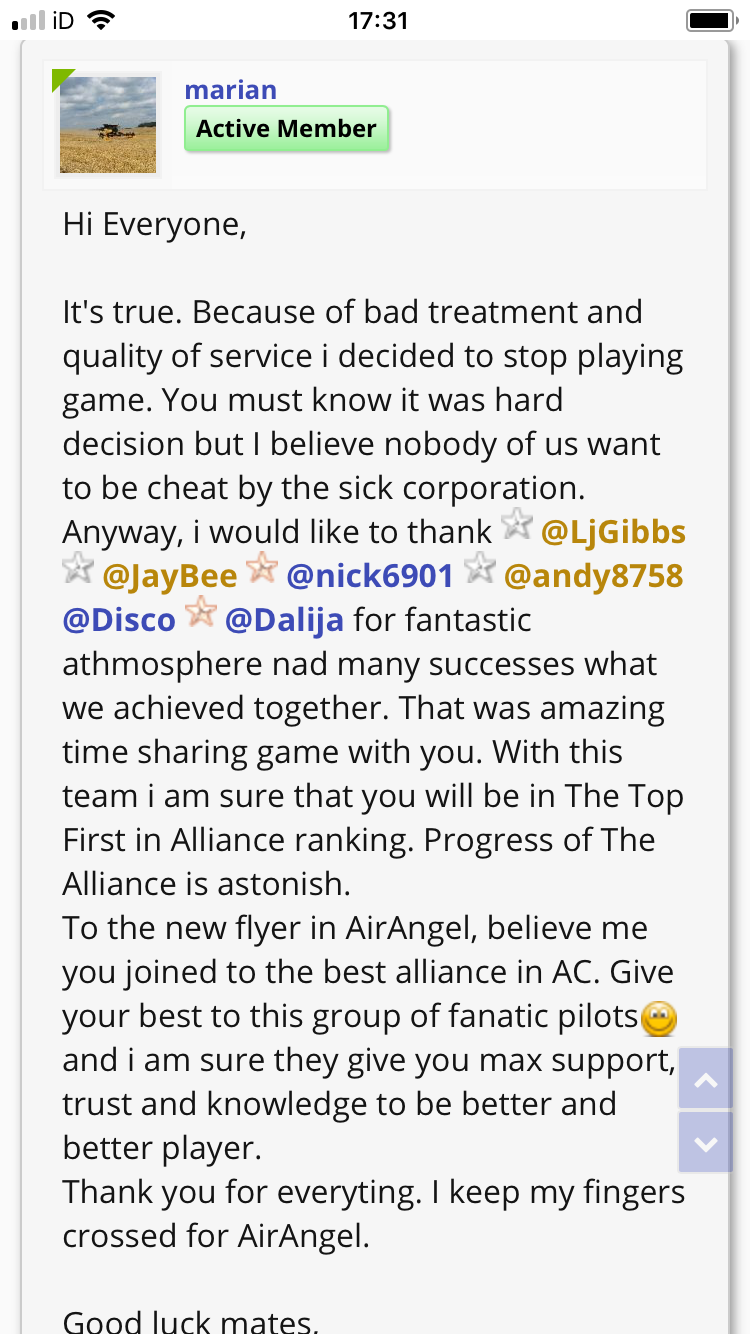Open the @LjGibbs mention
Viewport: 750px width, 1334px height.
coord(612,532)
